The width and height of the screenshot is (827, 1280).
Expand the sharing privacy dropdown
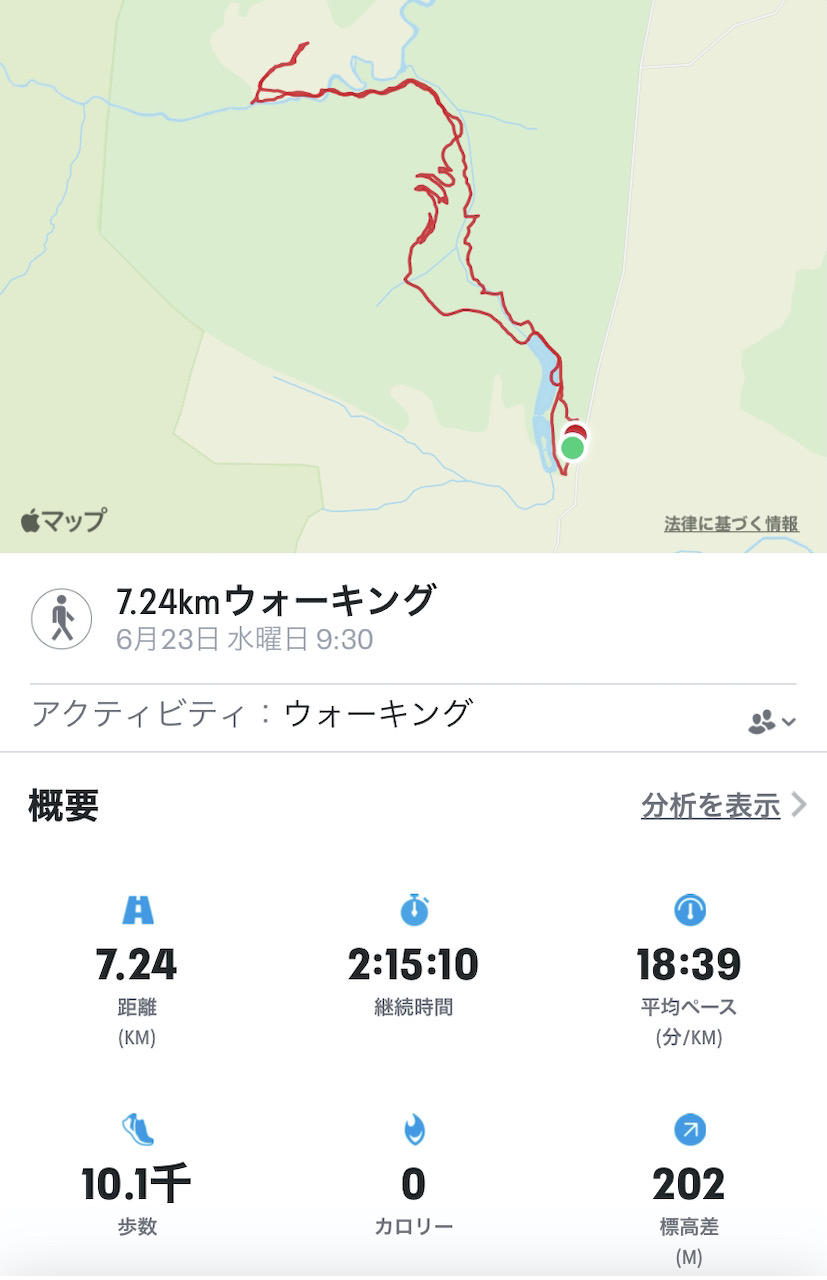772,720
